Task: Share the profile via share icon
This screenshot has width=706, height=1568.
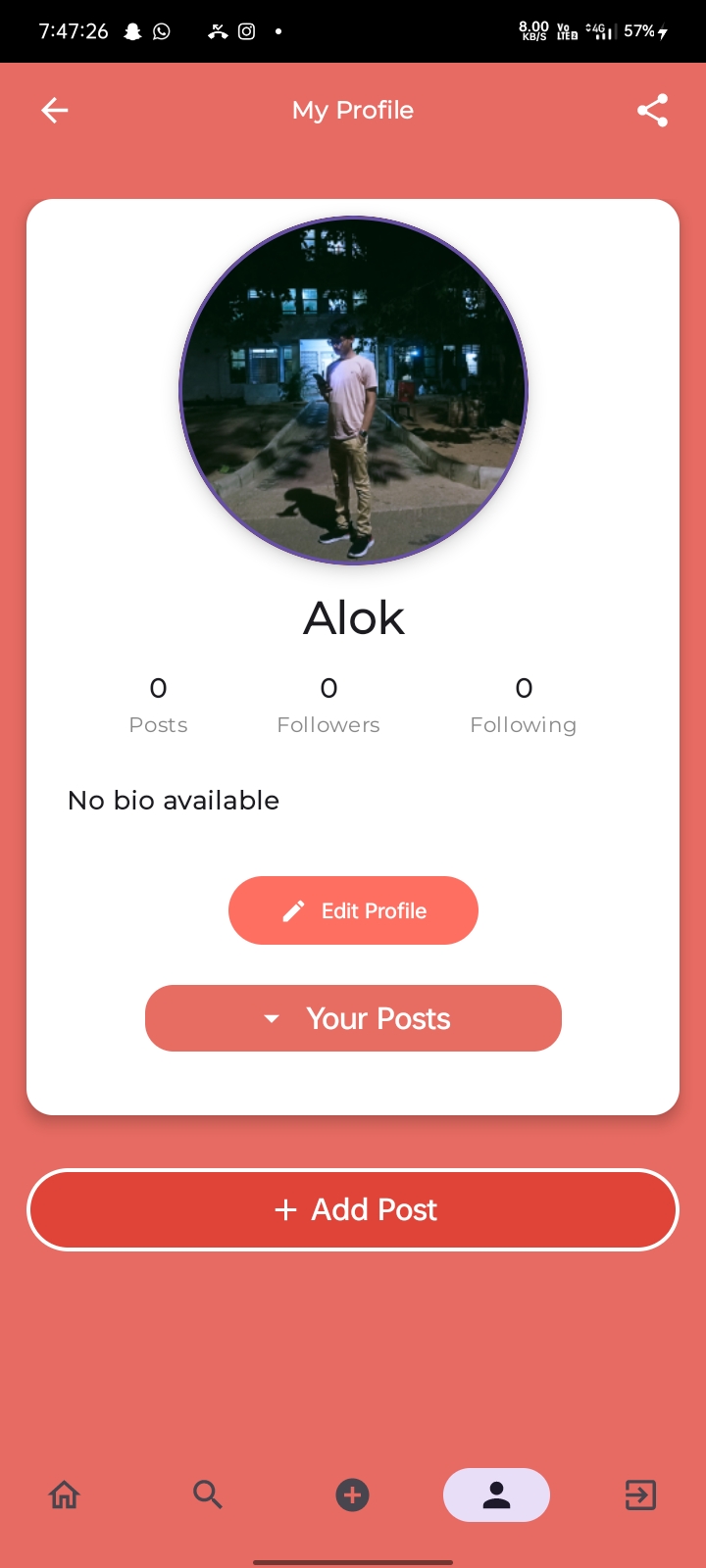Action: coord(652,111)
